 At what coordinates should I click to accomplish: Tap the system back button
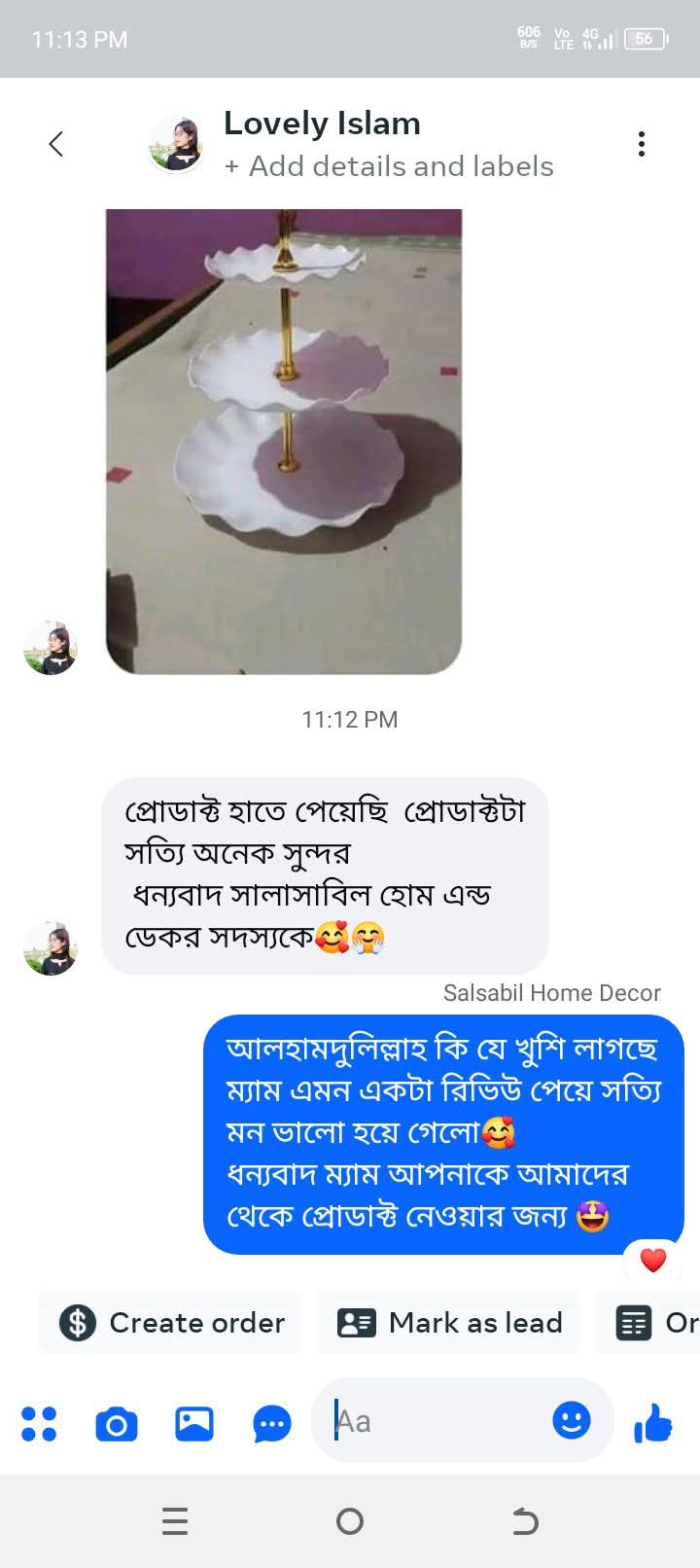[x=525, y=1521]
